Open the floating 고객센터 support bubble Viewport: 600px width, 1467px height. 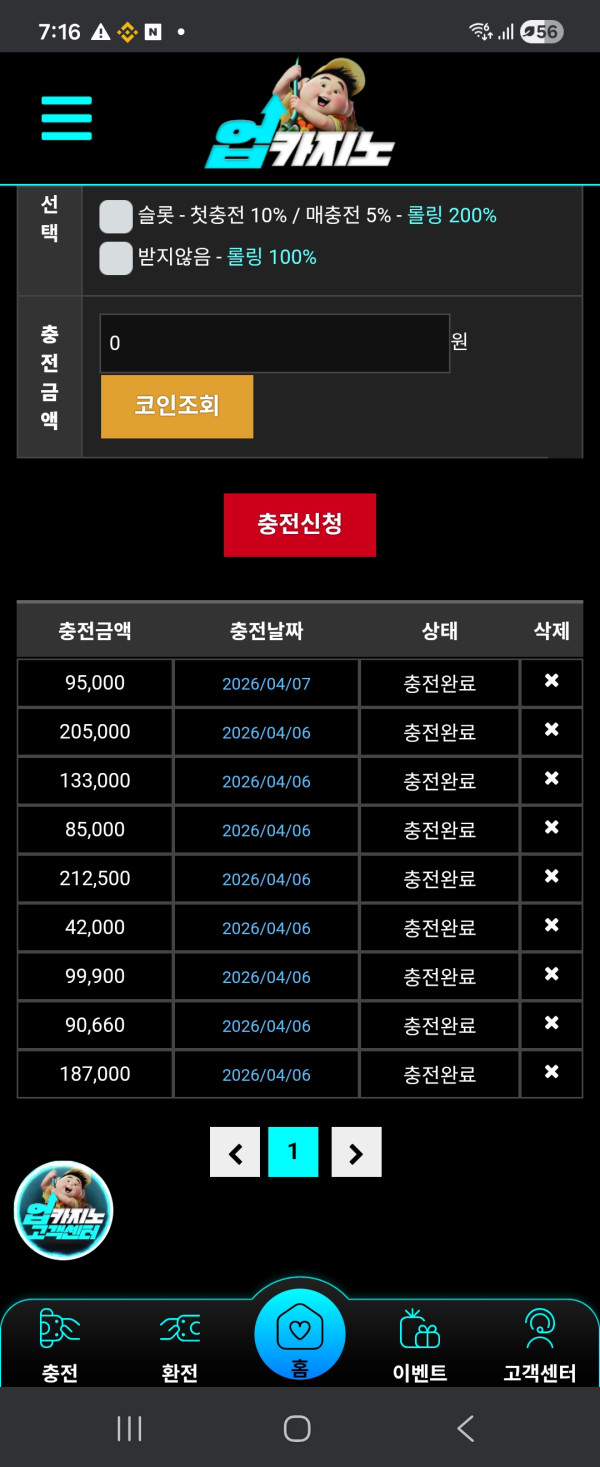click(63, 1210)
